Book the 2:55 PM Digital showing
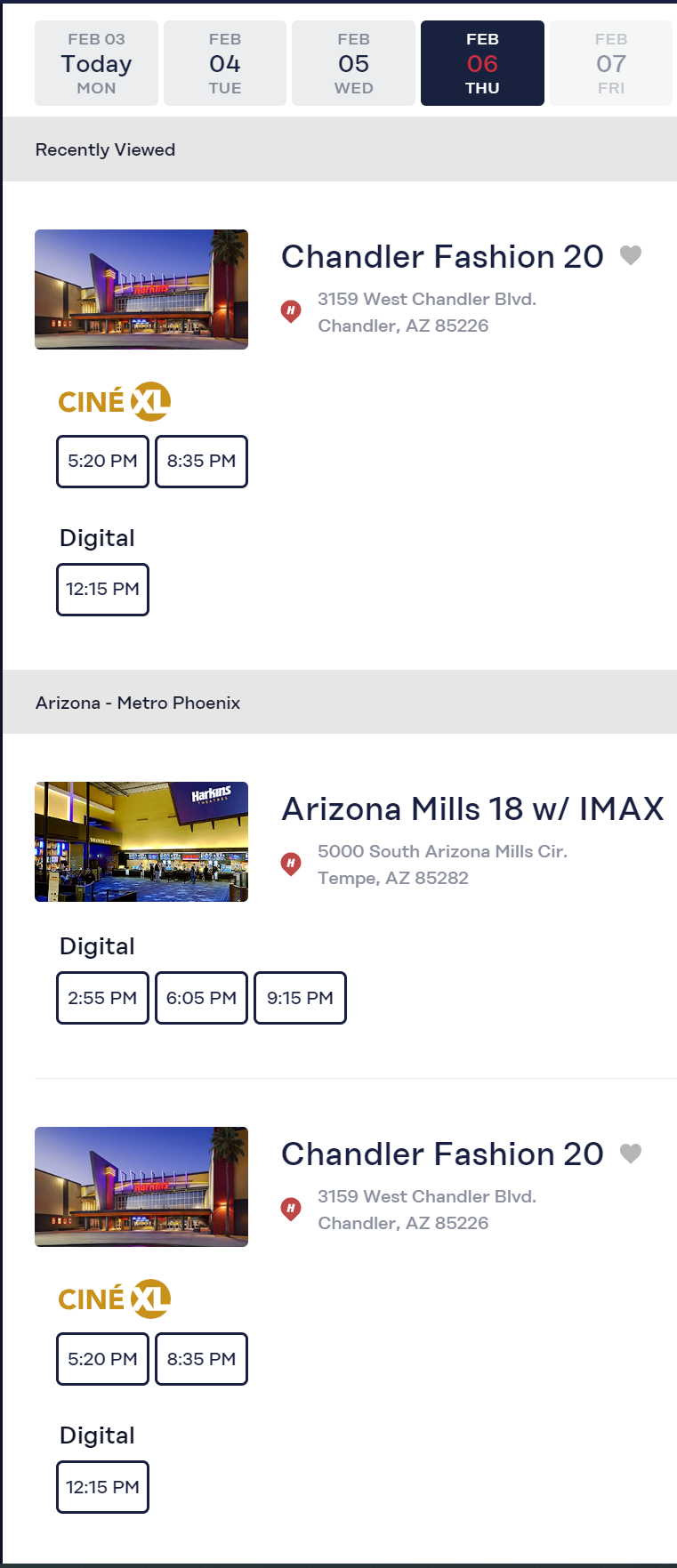Screen dimensions: 677x1568 (102, 998)
